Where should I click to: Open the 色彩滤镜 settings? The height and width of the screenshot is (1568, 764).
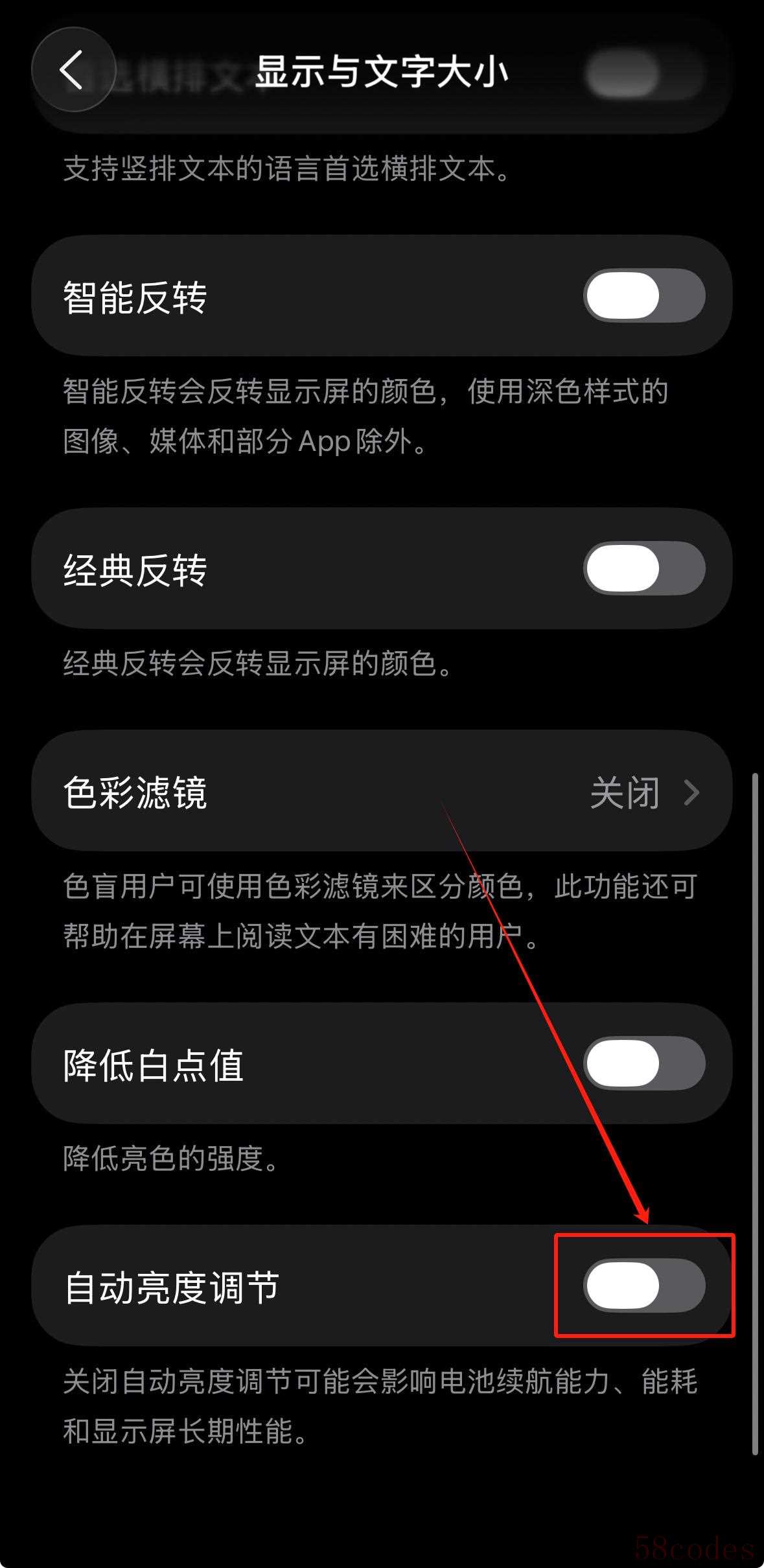pyautogui.click(x=382, y=791)
